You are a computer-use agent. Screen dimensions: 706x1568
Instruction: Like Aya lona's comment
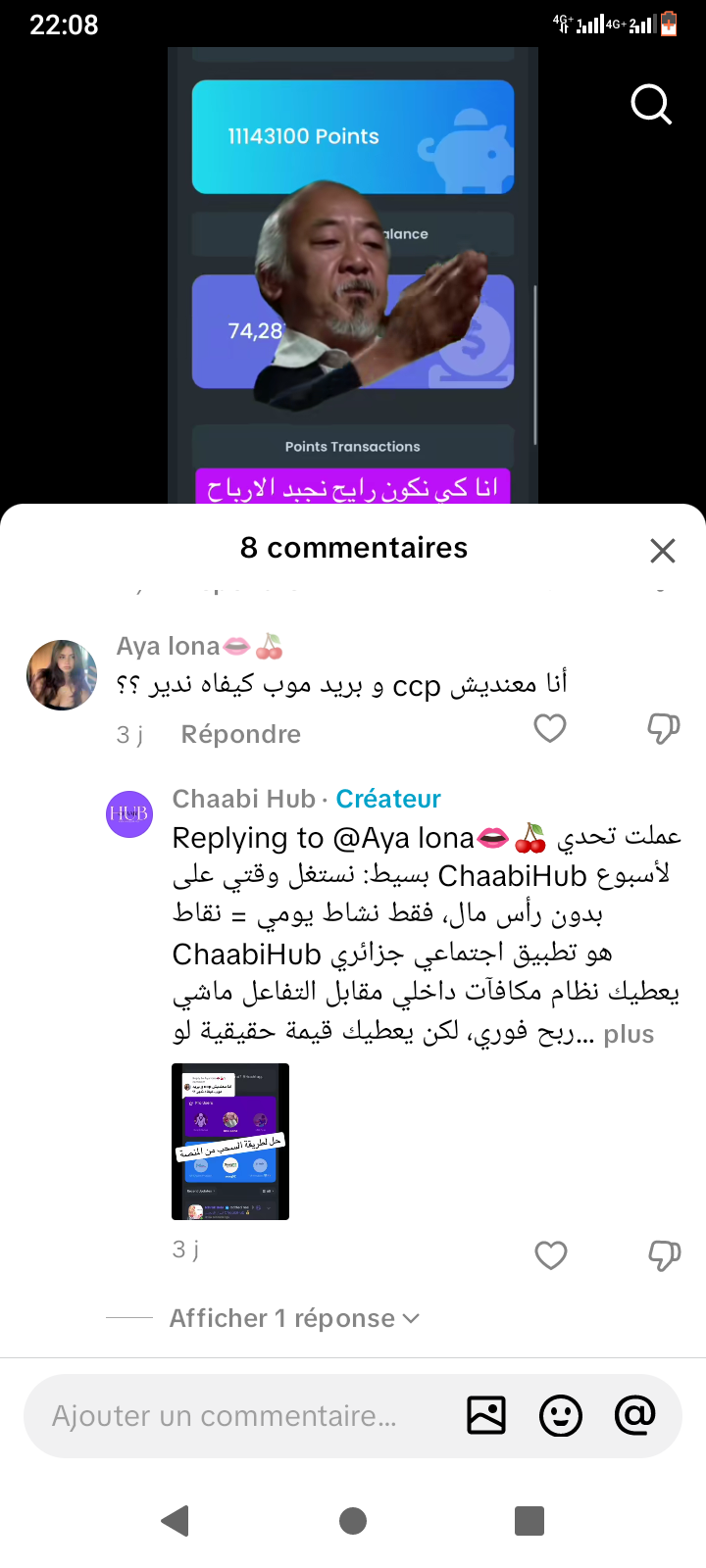point(550,728)
